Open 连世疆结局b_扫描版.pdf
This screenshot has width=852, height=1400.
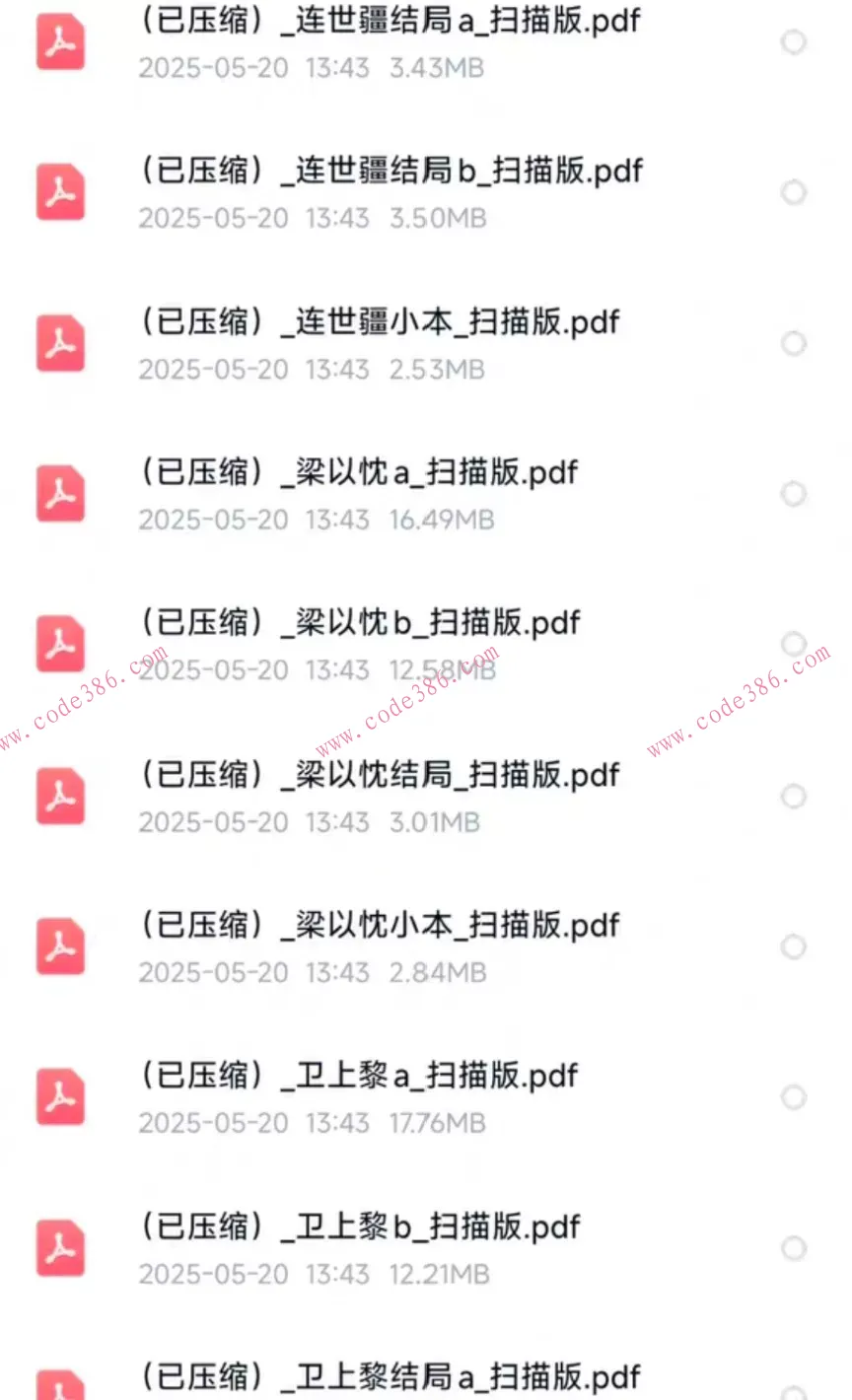pos(390,171)
